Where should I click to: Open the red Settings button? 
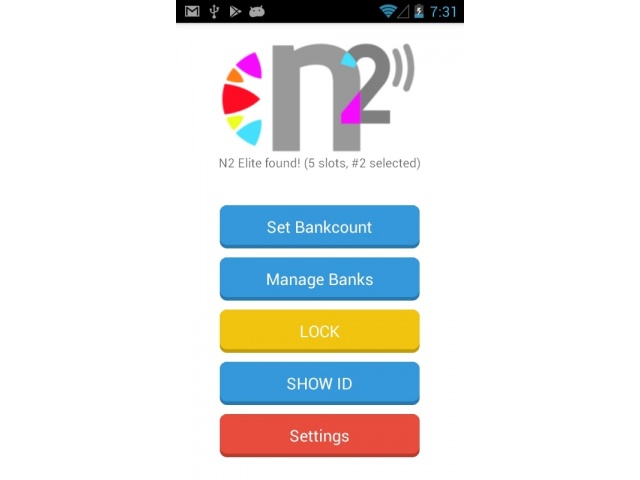319,436
